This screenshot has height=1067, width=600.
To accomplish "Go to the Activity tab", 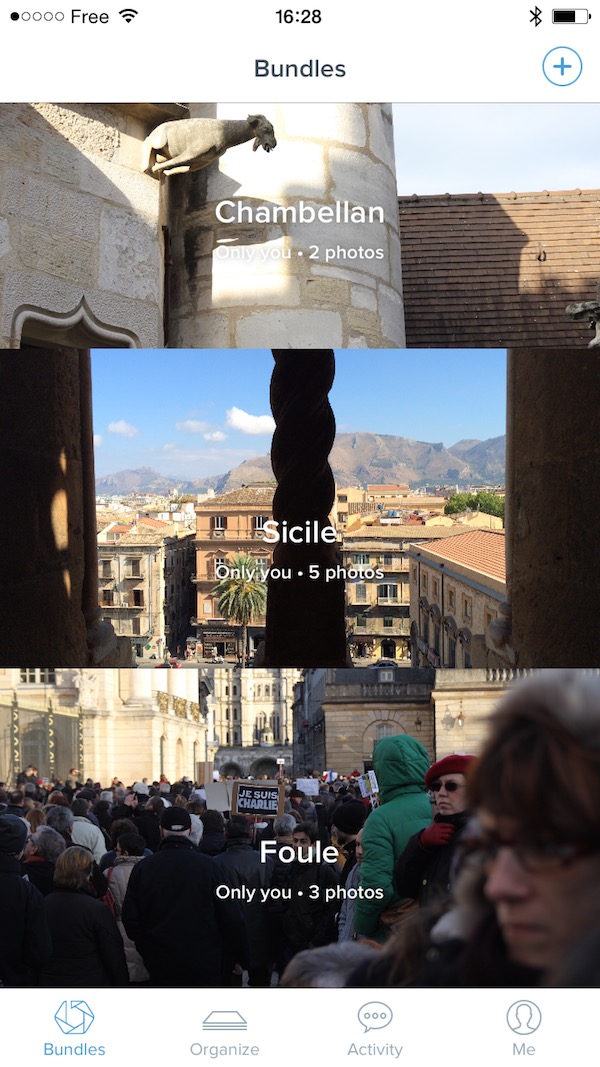I will tap(375, 1028).
